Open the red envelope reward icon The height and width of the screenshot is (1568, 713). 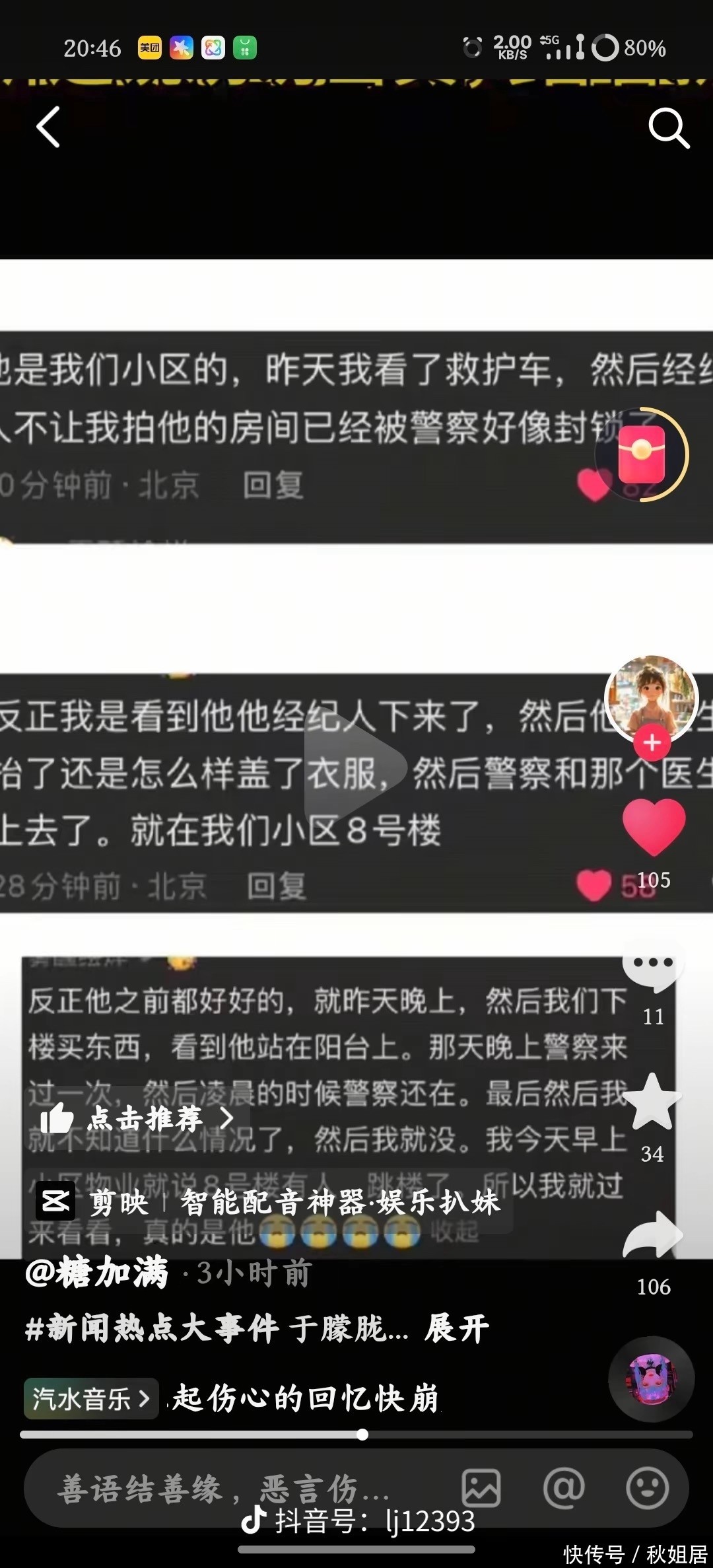tap(641, 454)
